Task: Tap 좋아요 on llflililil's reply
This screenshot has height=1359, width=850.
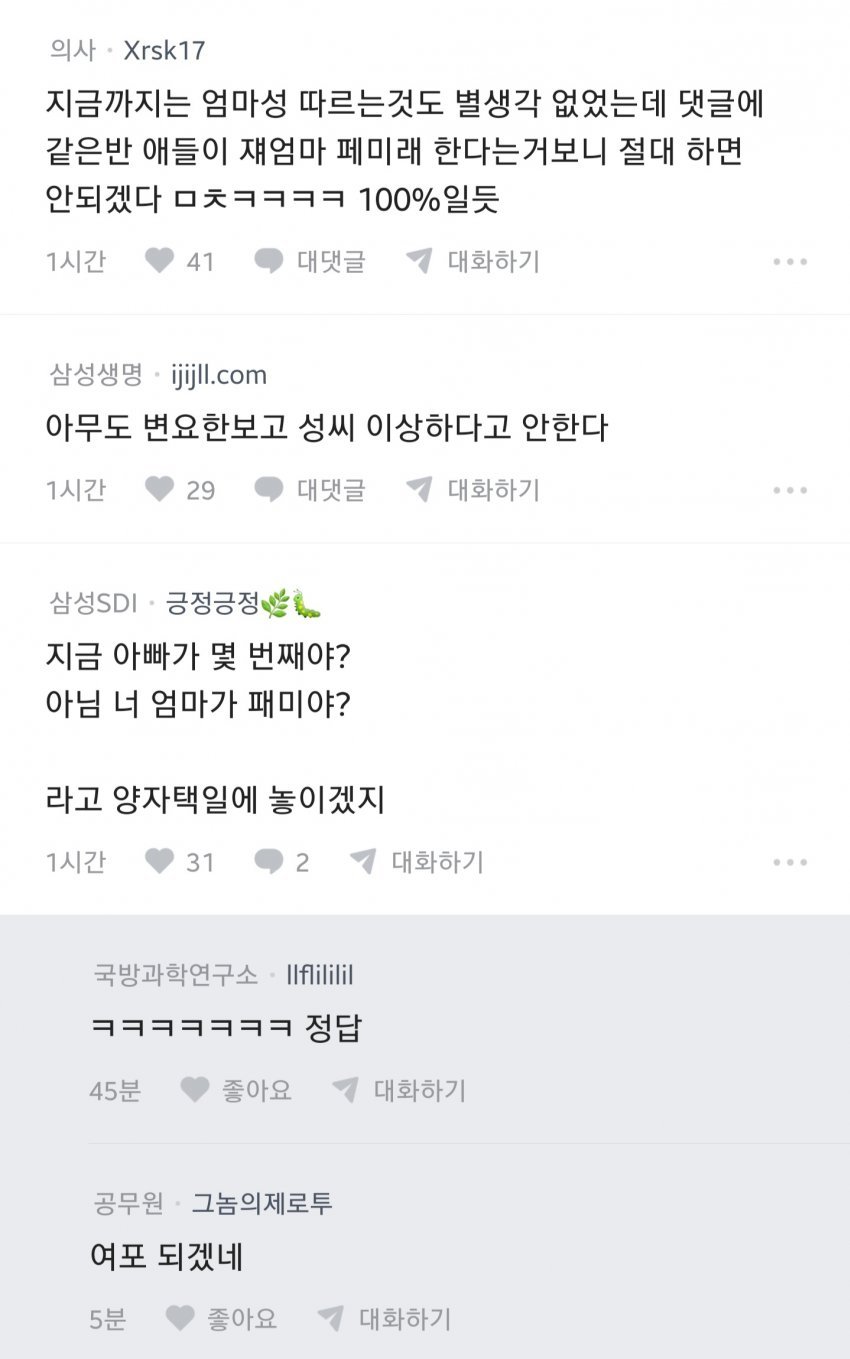Action: pyautogui.click(x=236, y=1090)
